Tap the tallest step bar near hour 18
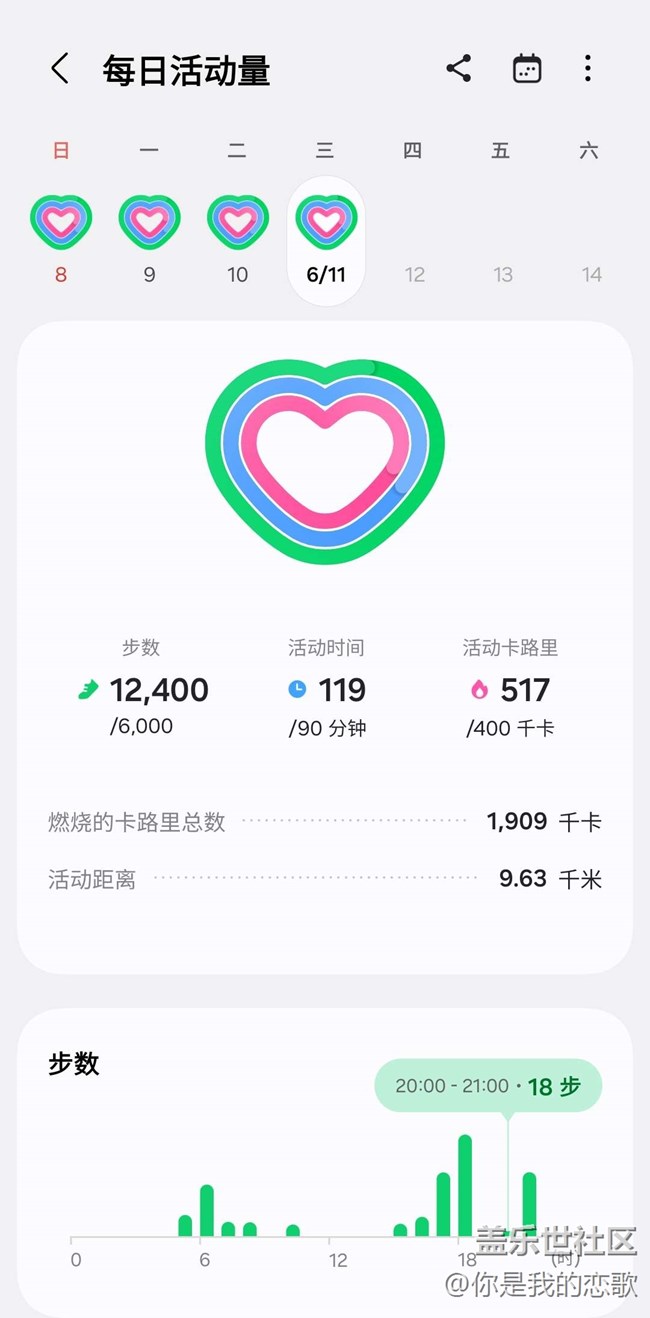This screenshot has width=650, height=1318. (465, 1186)
